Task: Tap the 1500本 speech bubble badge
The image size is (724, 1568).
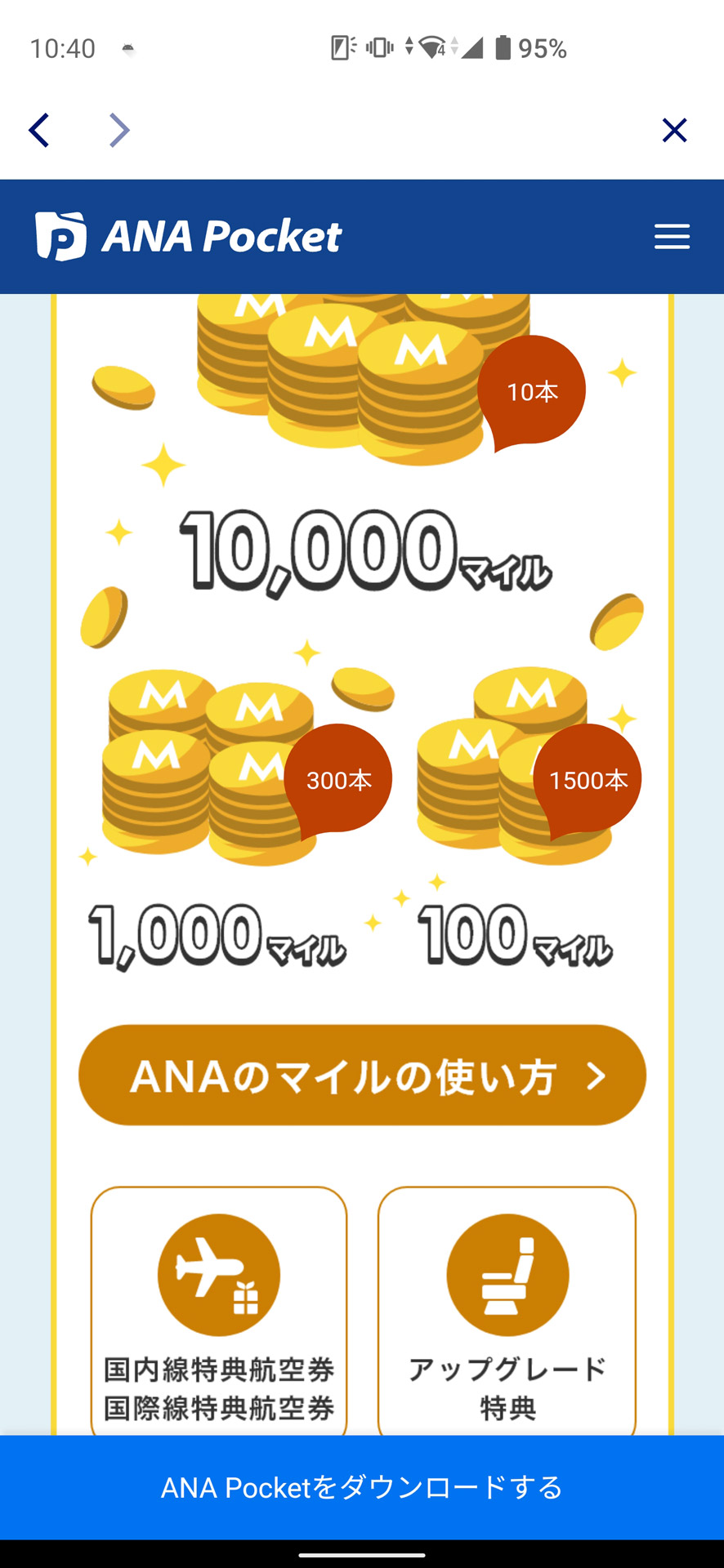Action: pos(587,779)
